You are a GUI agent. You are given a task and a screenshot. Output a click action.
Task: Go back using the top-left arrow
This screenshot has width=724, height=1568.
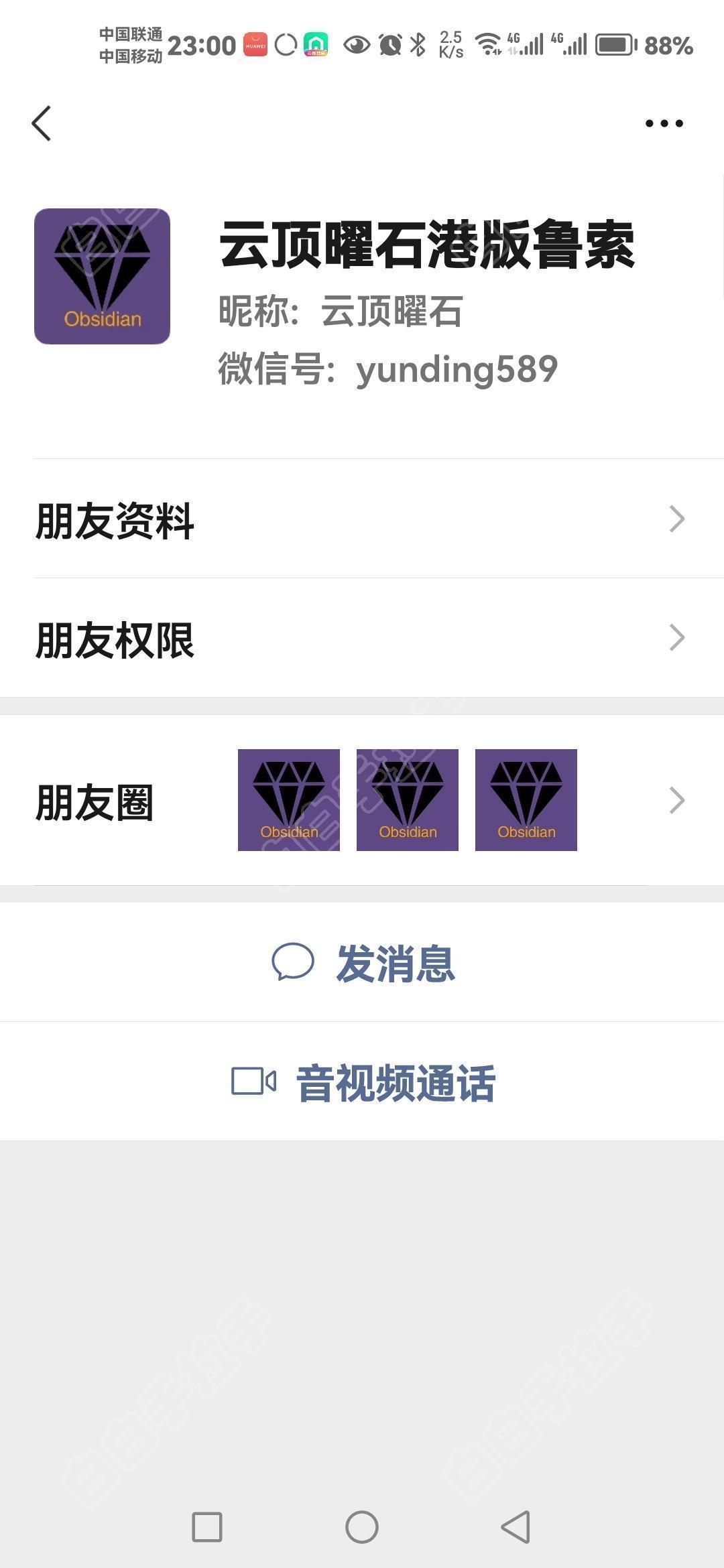click(x=42, y=123)
